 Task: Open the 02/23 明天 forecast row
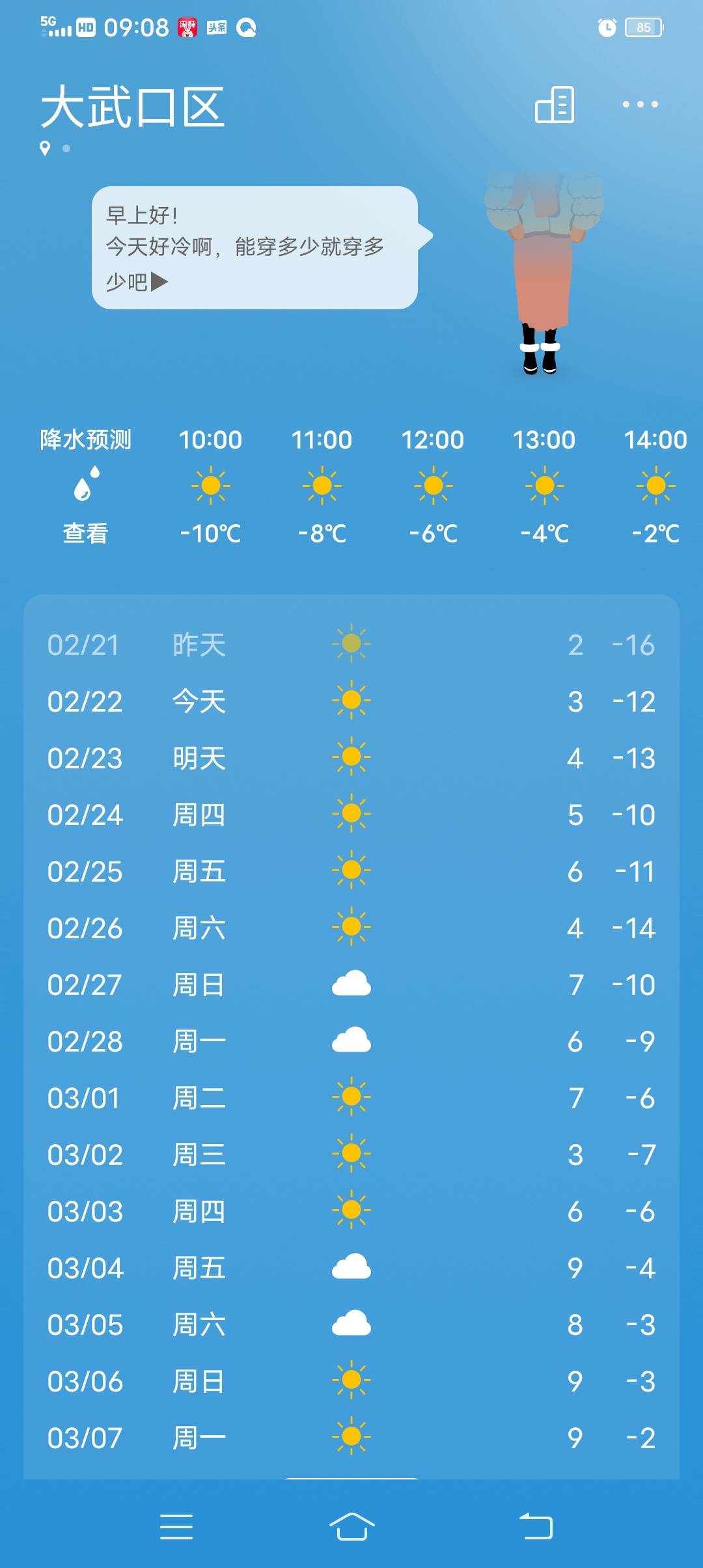pos(351,758)
